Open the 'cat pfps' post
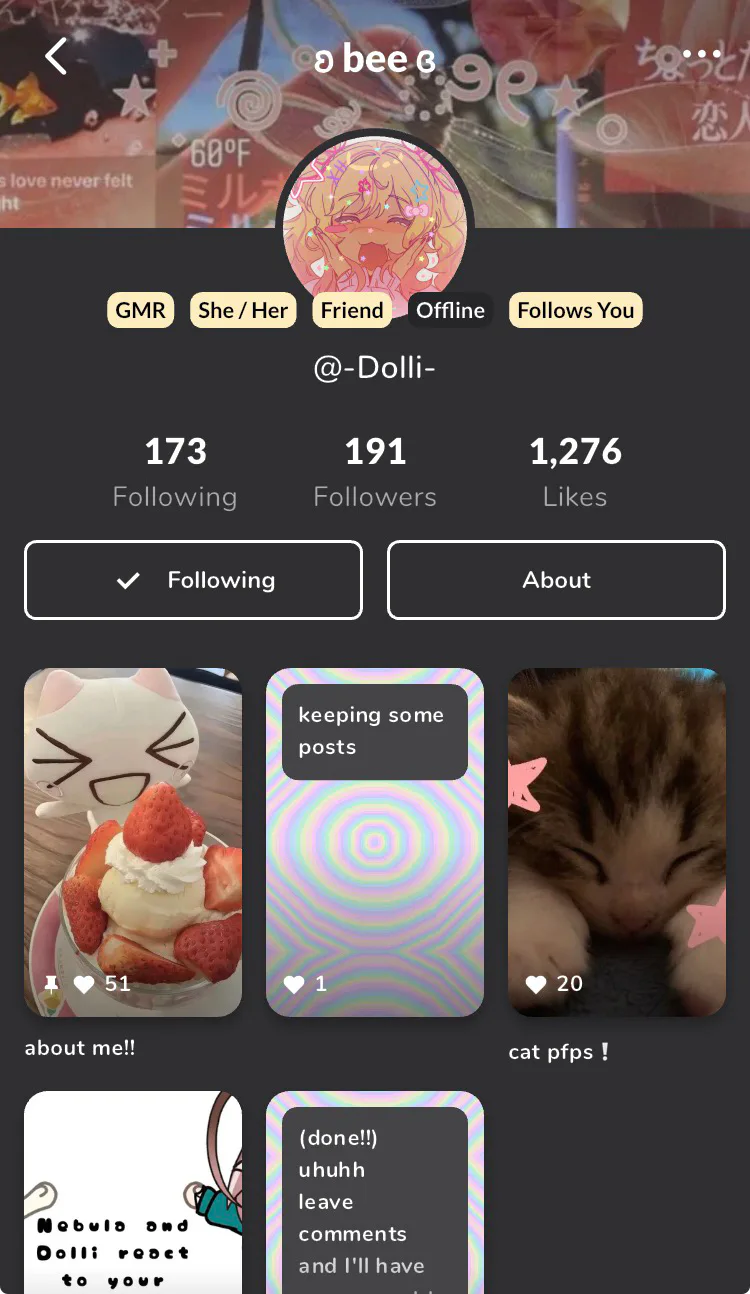 (x=617, y=842)
